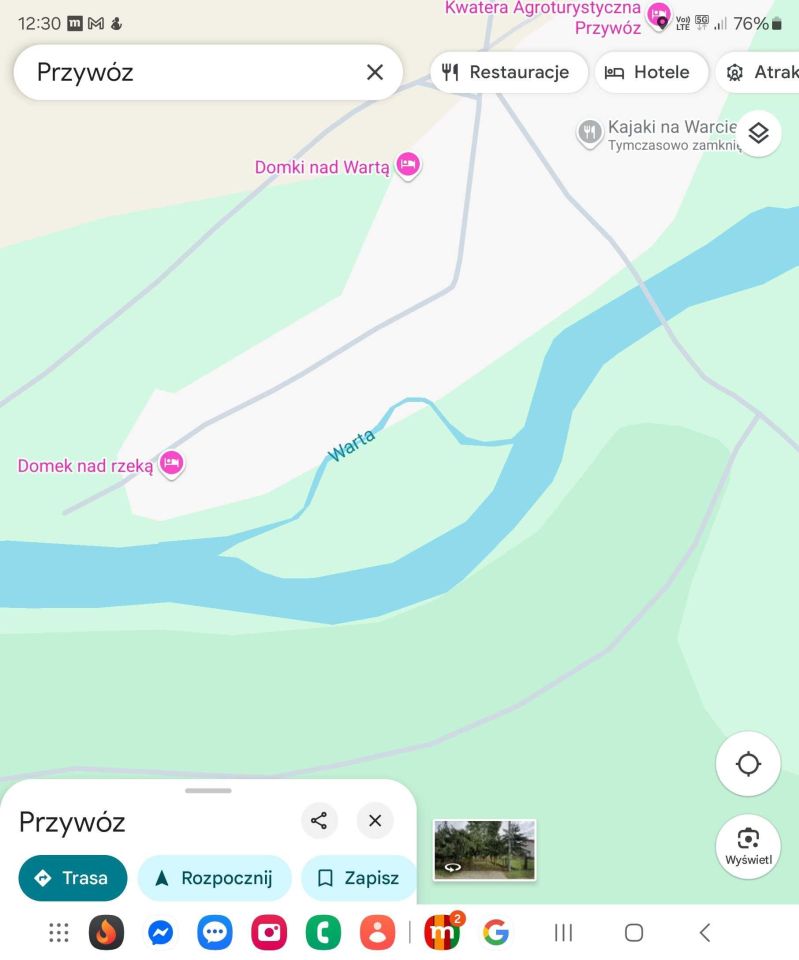Image resolution: width=799 pixels, height=960 pixels.
Task: Save Przywóz using the Zapisz button
Action: pos(358,878)
